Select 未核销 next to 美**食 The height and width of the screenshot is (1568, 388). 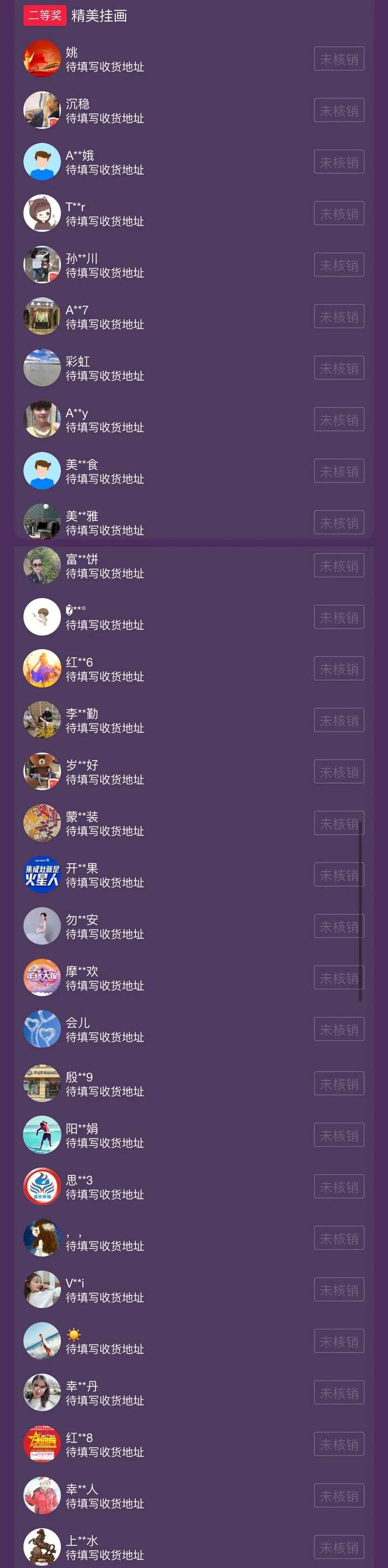pos(338,471)
